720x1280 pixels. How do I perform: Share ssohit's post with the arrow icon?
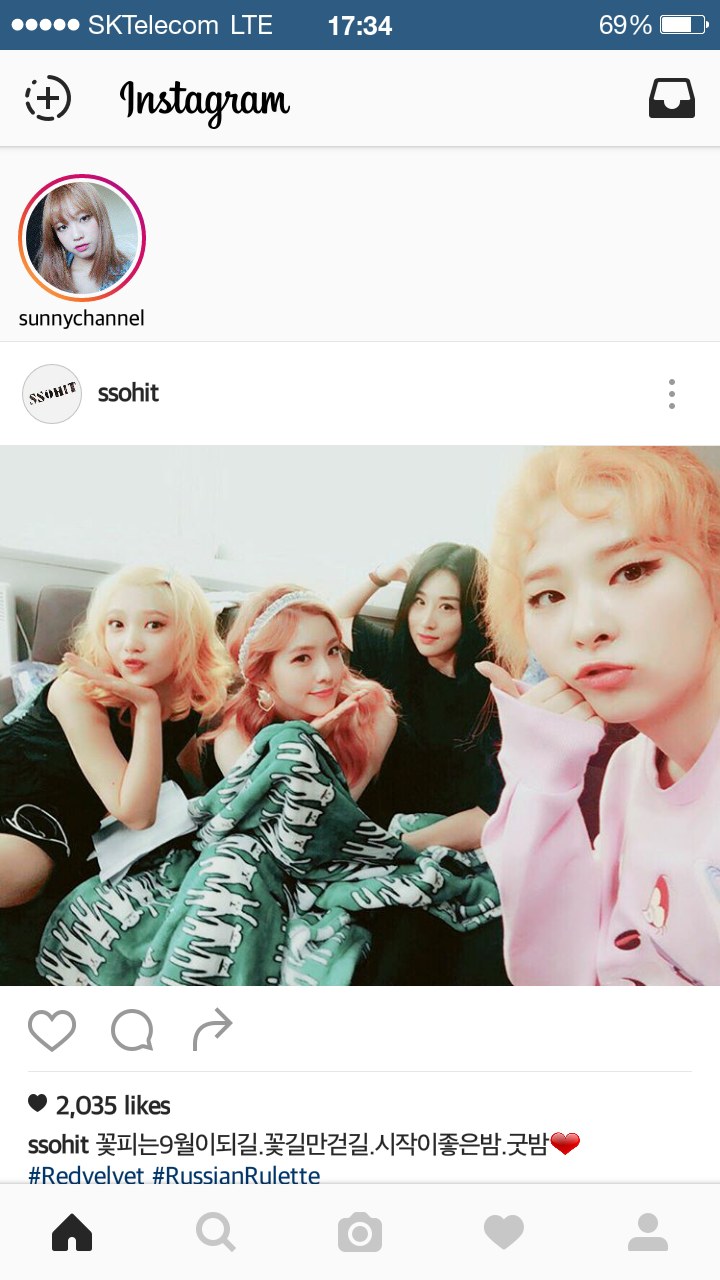coord(212,1030)
